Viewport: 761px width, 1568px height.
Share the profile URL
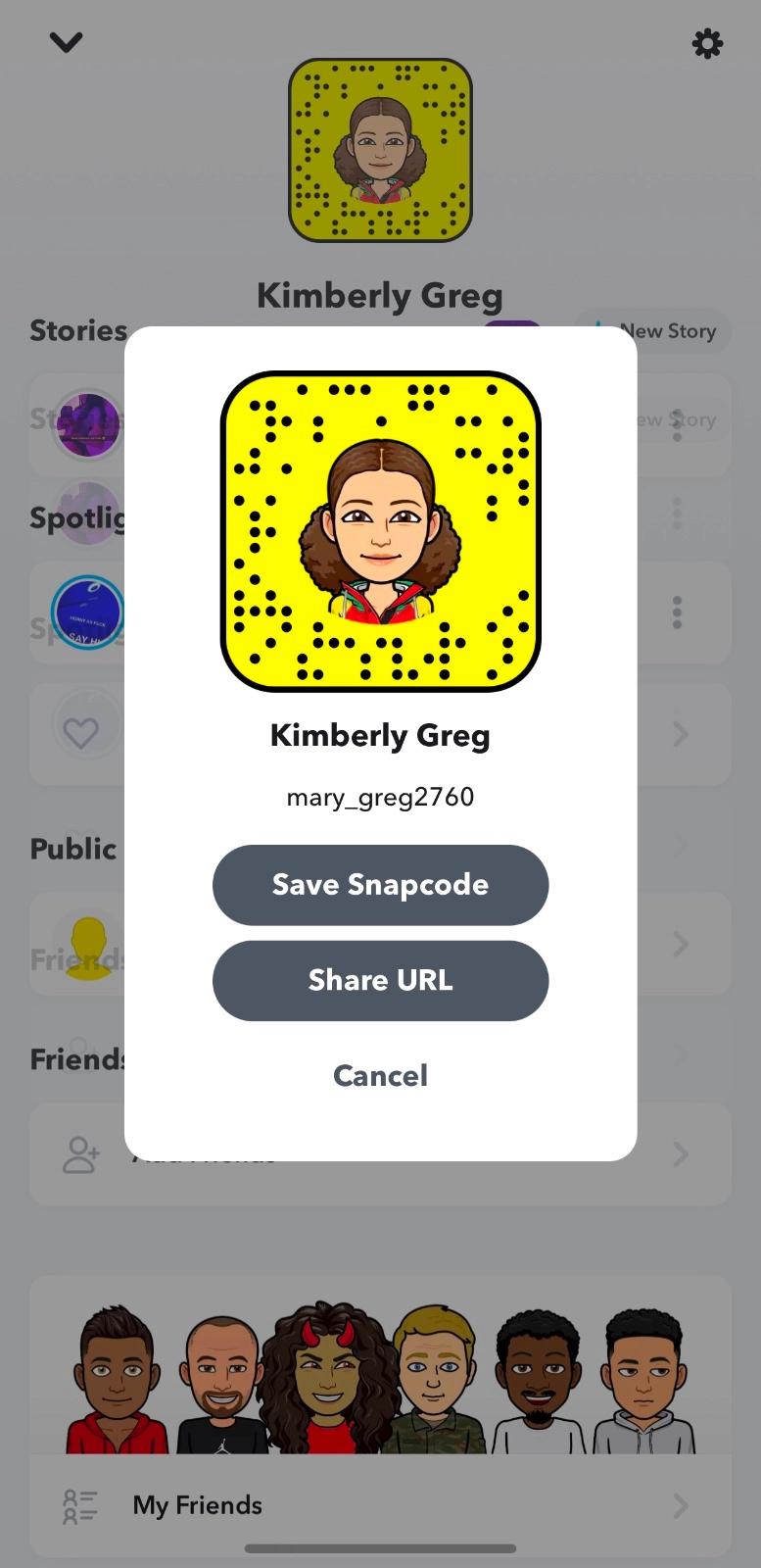click(x=380, y=981)
